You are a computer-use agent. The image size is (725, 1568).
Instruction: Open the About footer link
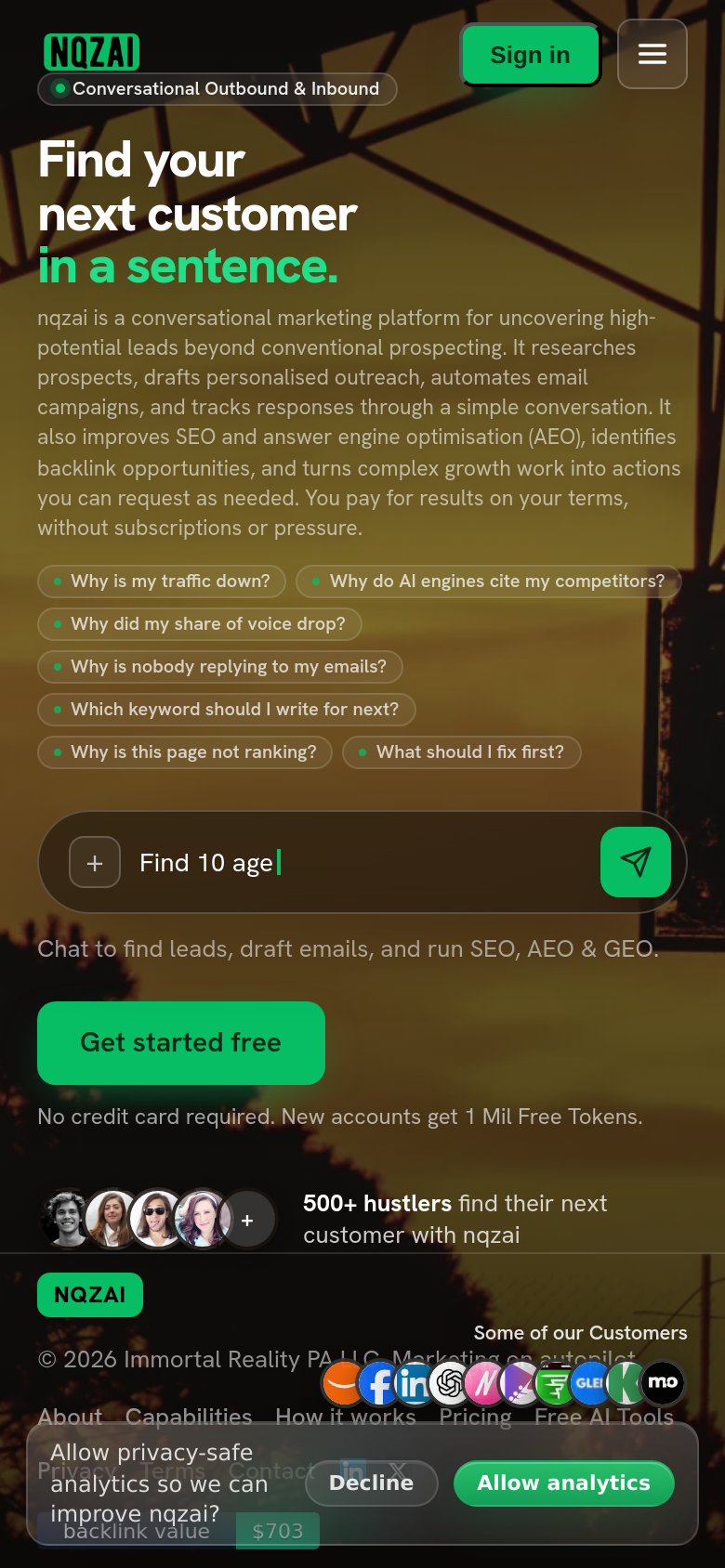point(70,1418)
